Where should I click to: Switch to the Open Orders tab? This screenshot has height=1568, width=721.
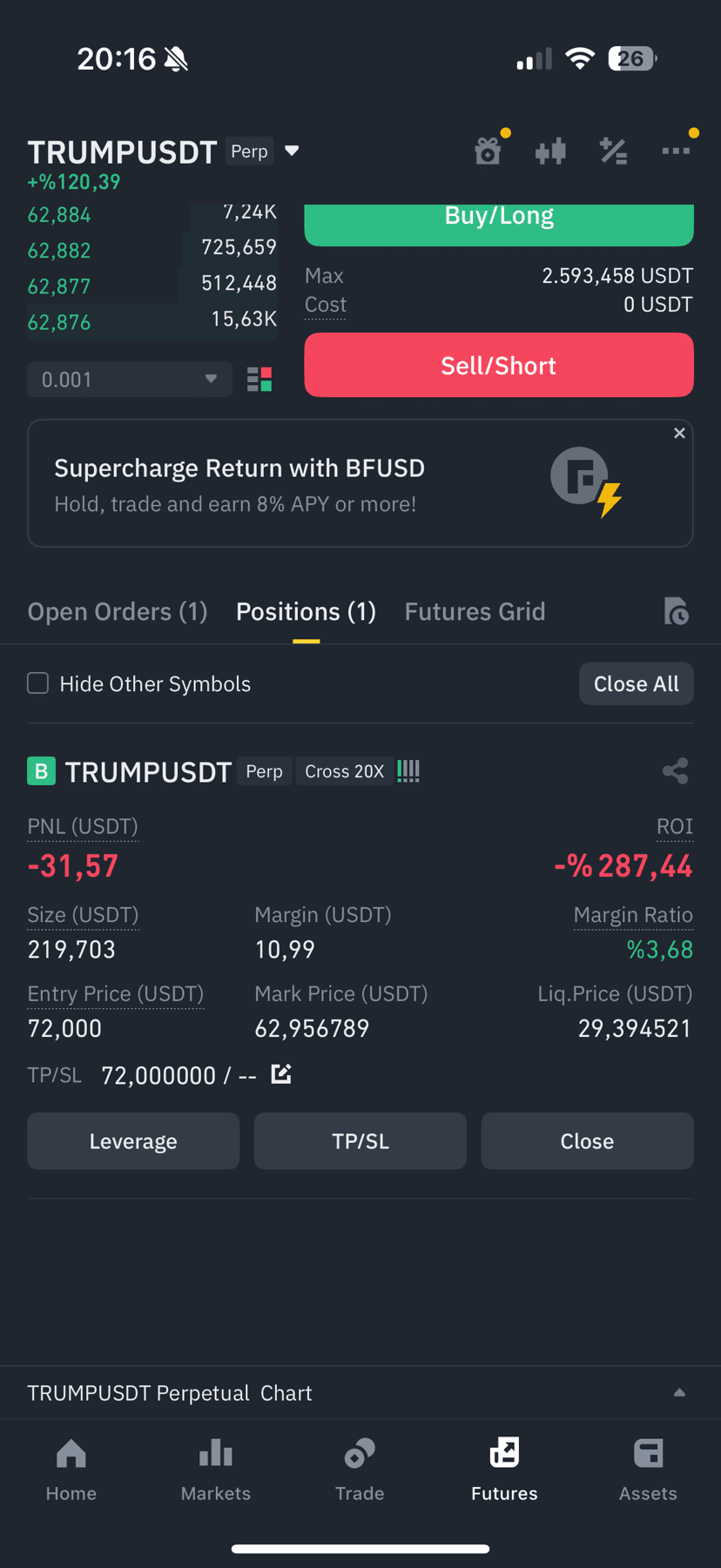click(118, 611)
